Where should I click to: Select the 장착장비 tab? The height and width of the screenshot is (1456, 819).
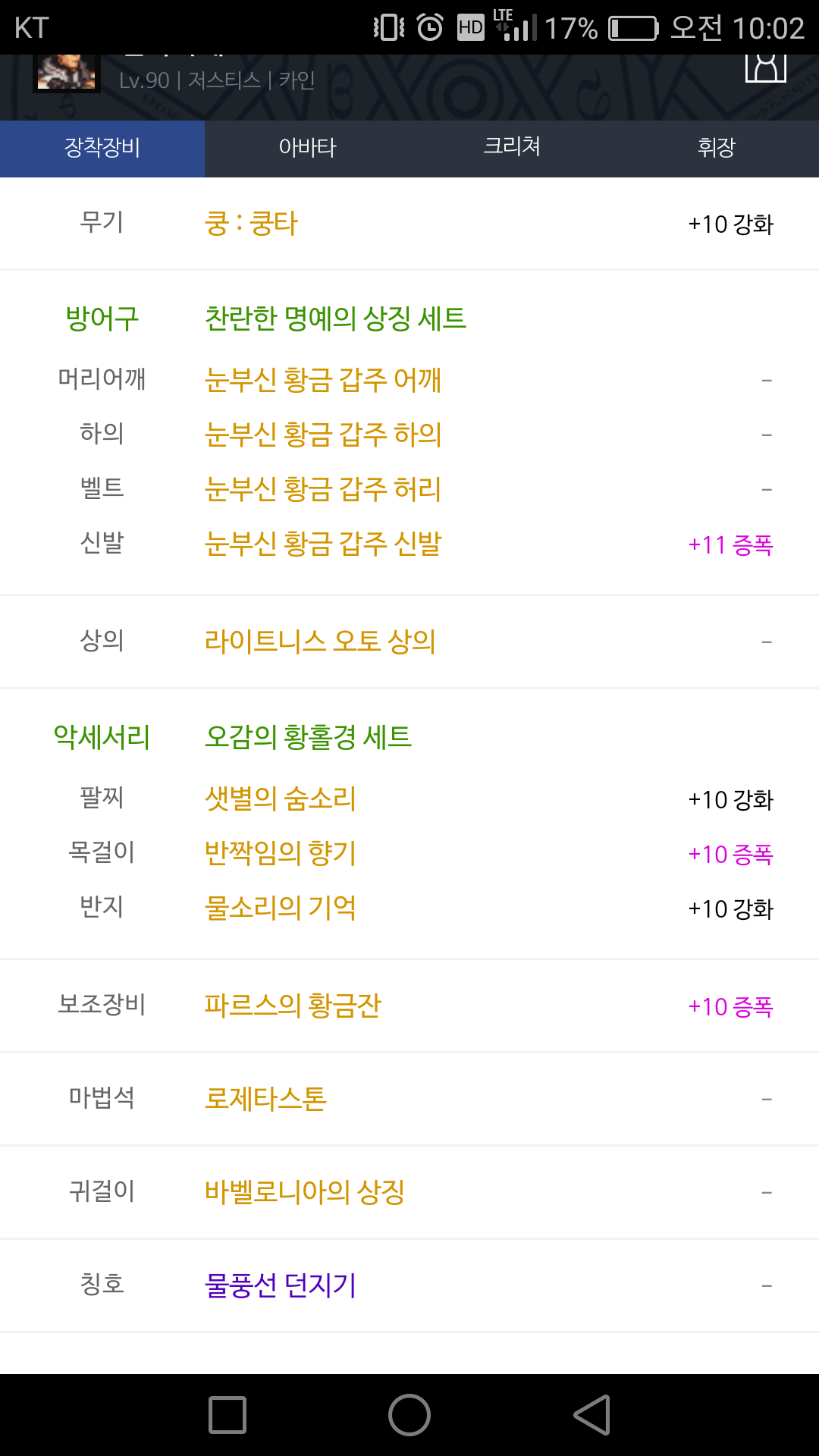pos(102,148)
